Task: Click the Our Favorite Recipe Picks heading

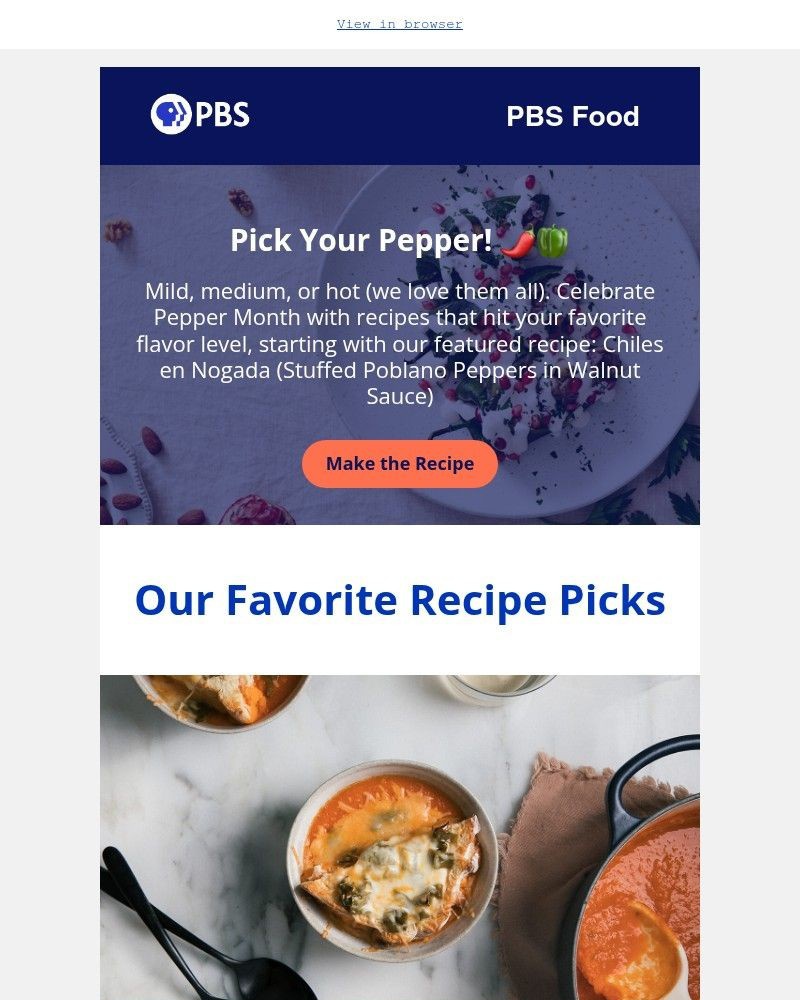Action: [x=399, y=600]
